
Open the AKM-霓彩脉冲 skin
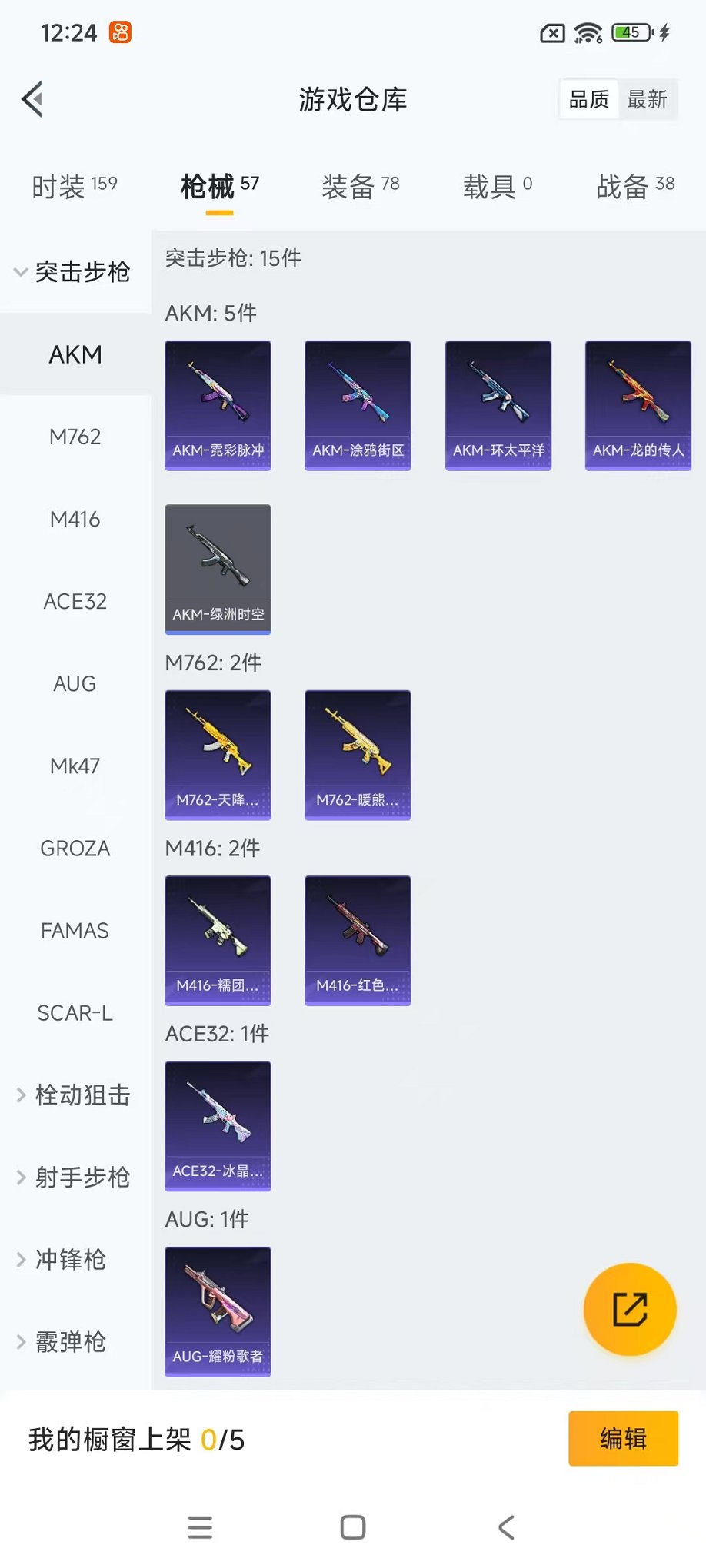pos(218,405)
